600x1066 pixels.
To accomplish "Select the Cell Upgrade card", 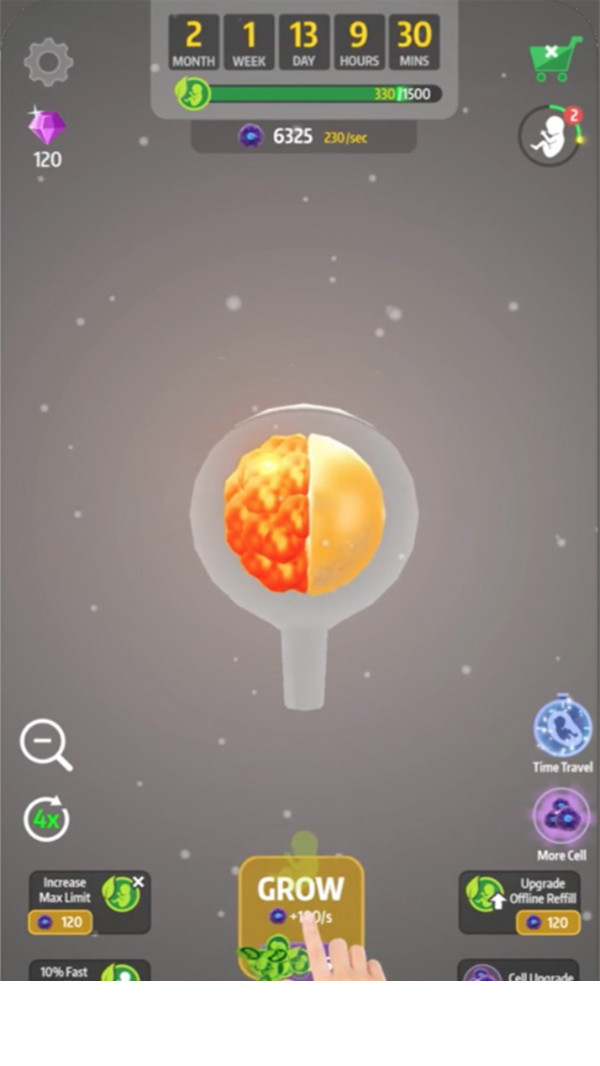I will pos(518,972).
